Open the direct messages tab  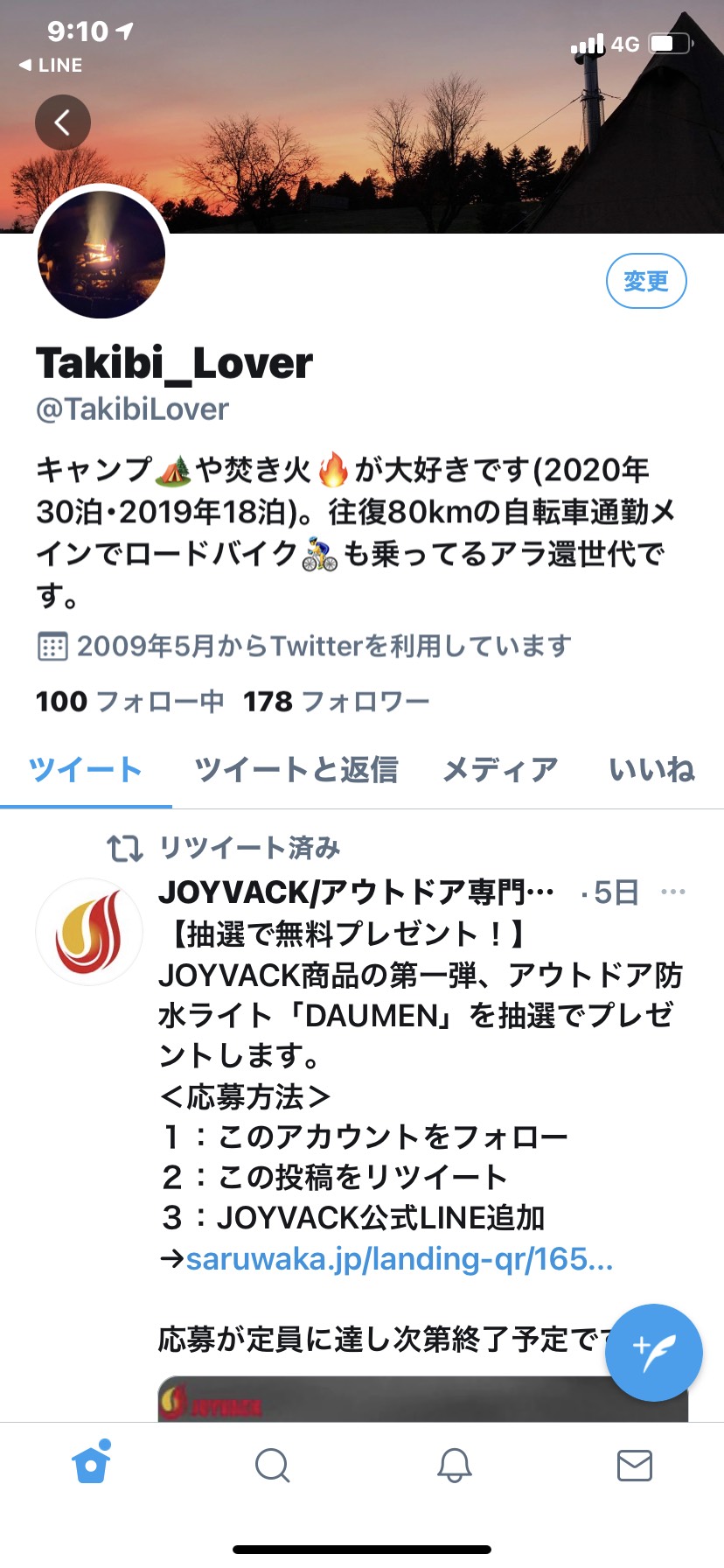(x=635, y=1465)
